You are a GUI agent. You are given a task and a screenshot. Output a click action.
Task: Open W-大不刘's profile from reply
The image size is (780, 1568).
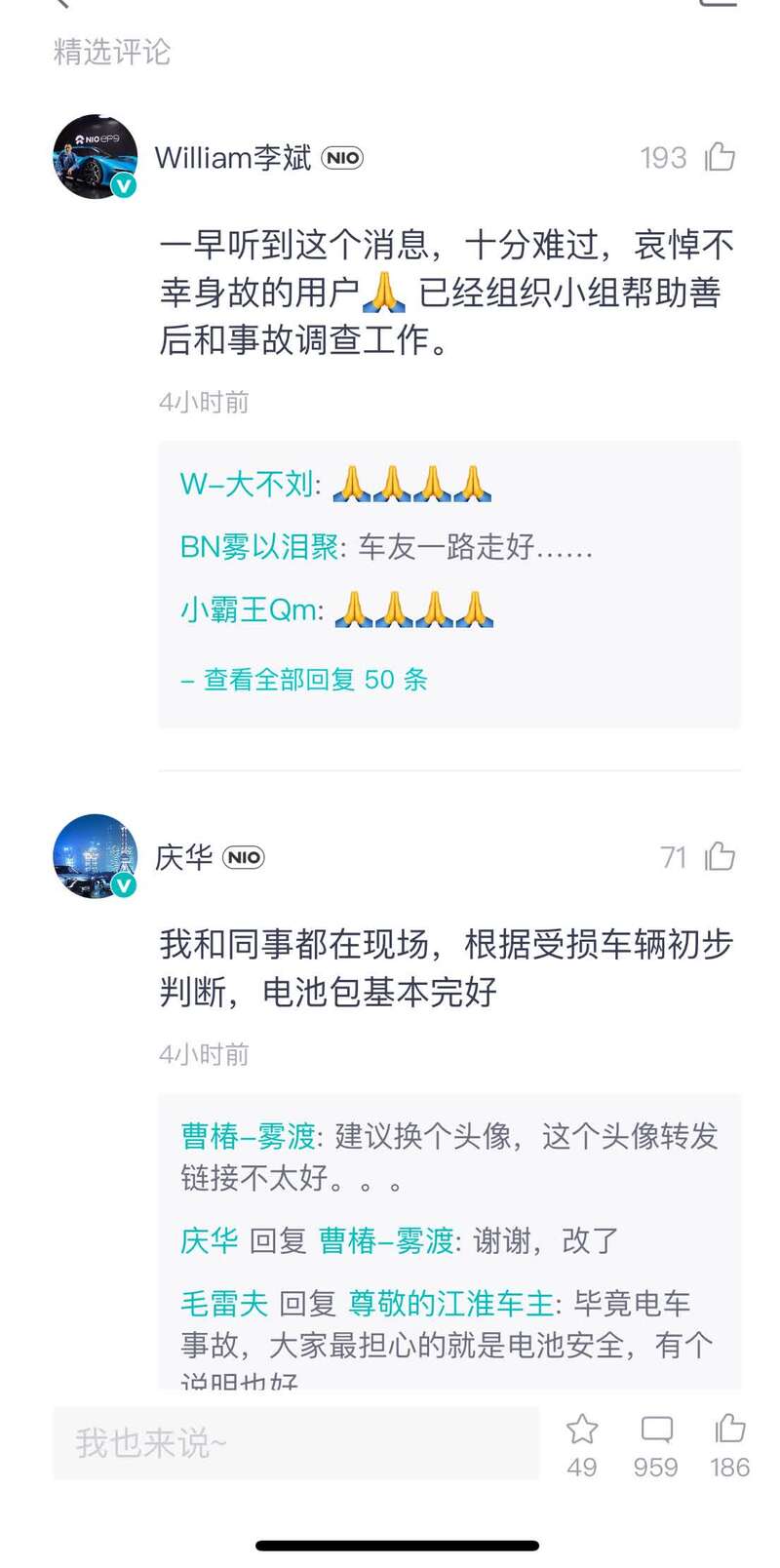click(249, 485)
